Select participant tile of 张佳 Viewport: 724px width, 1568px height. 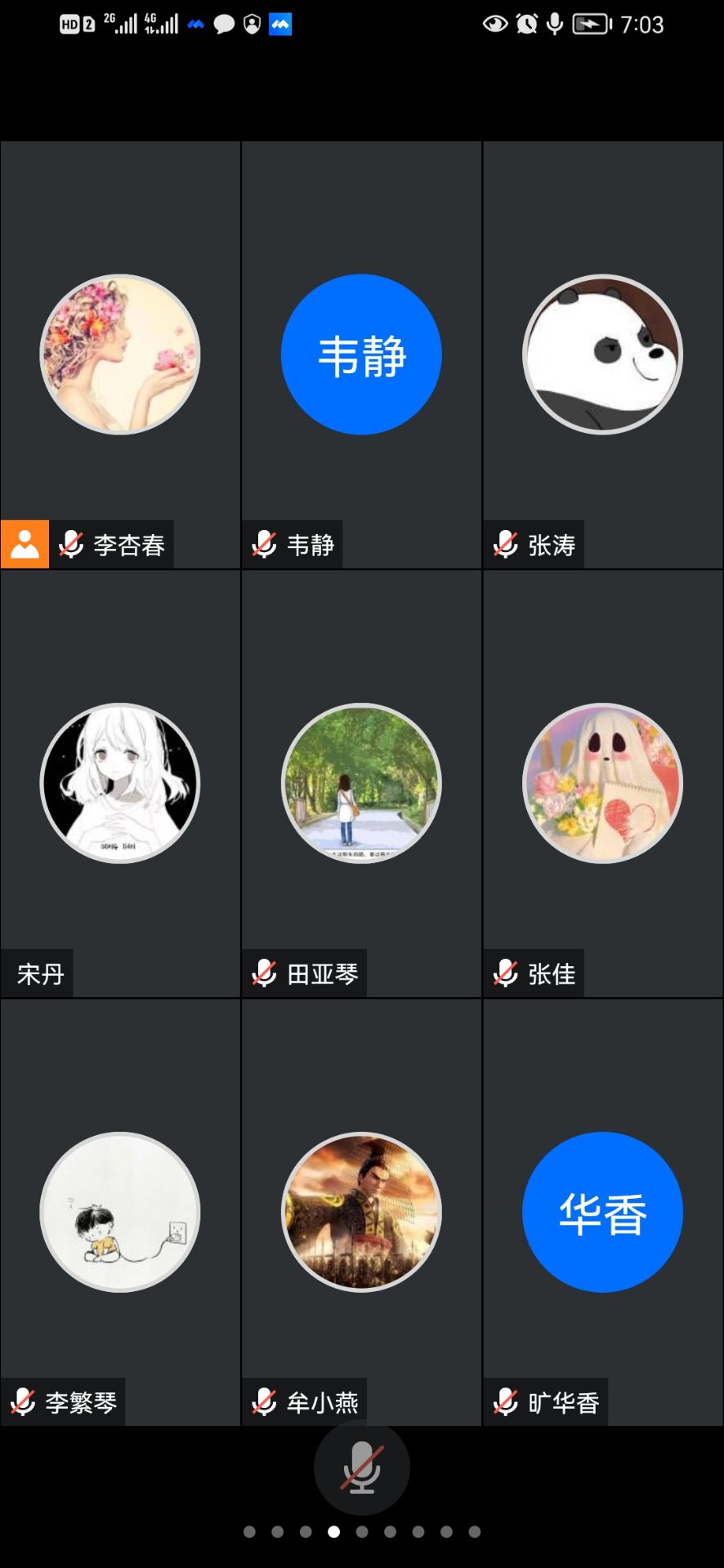click(602, 783)
